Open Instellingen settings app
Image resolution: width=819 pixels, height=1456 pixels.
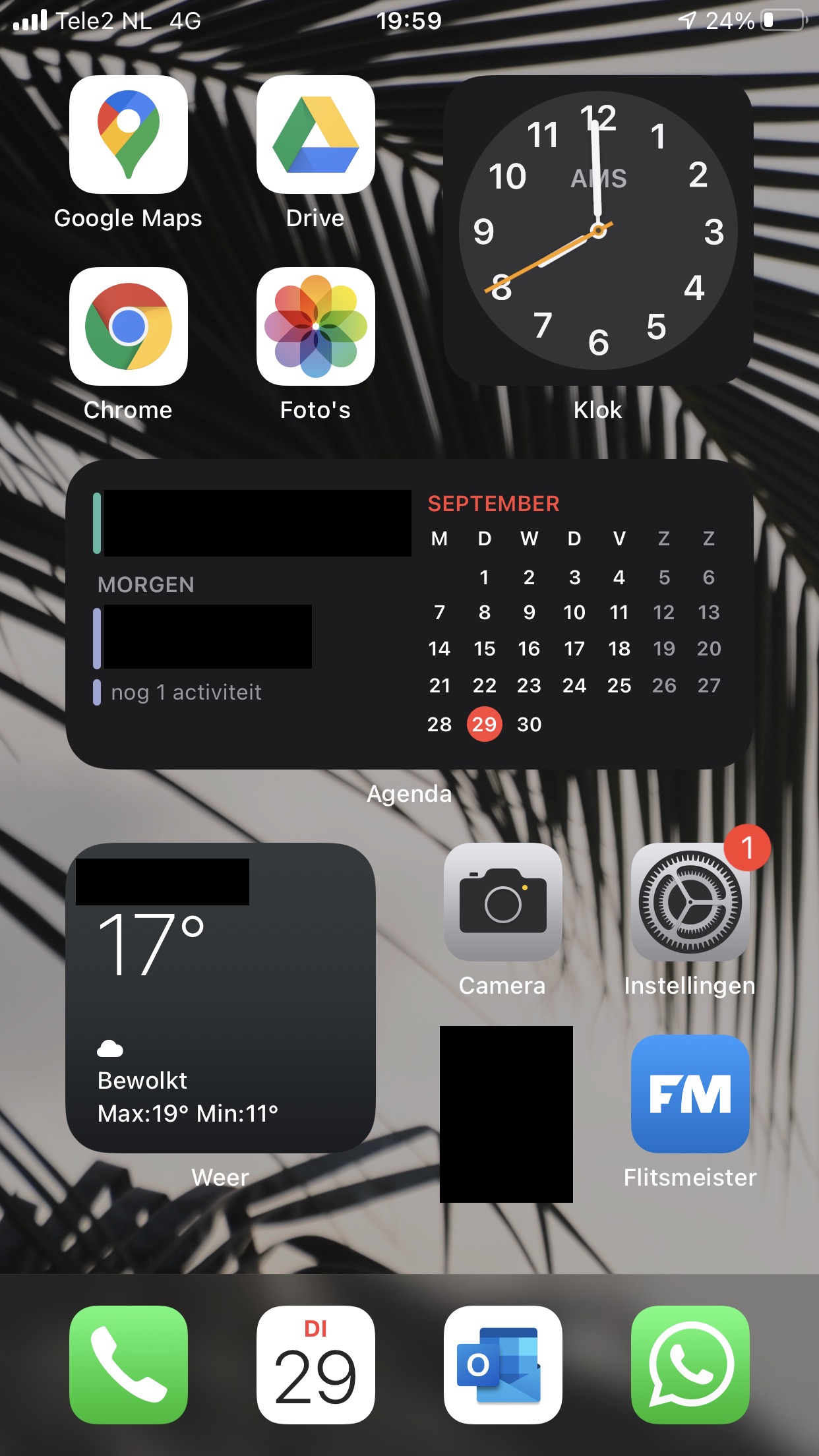coord(690,902)
